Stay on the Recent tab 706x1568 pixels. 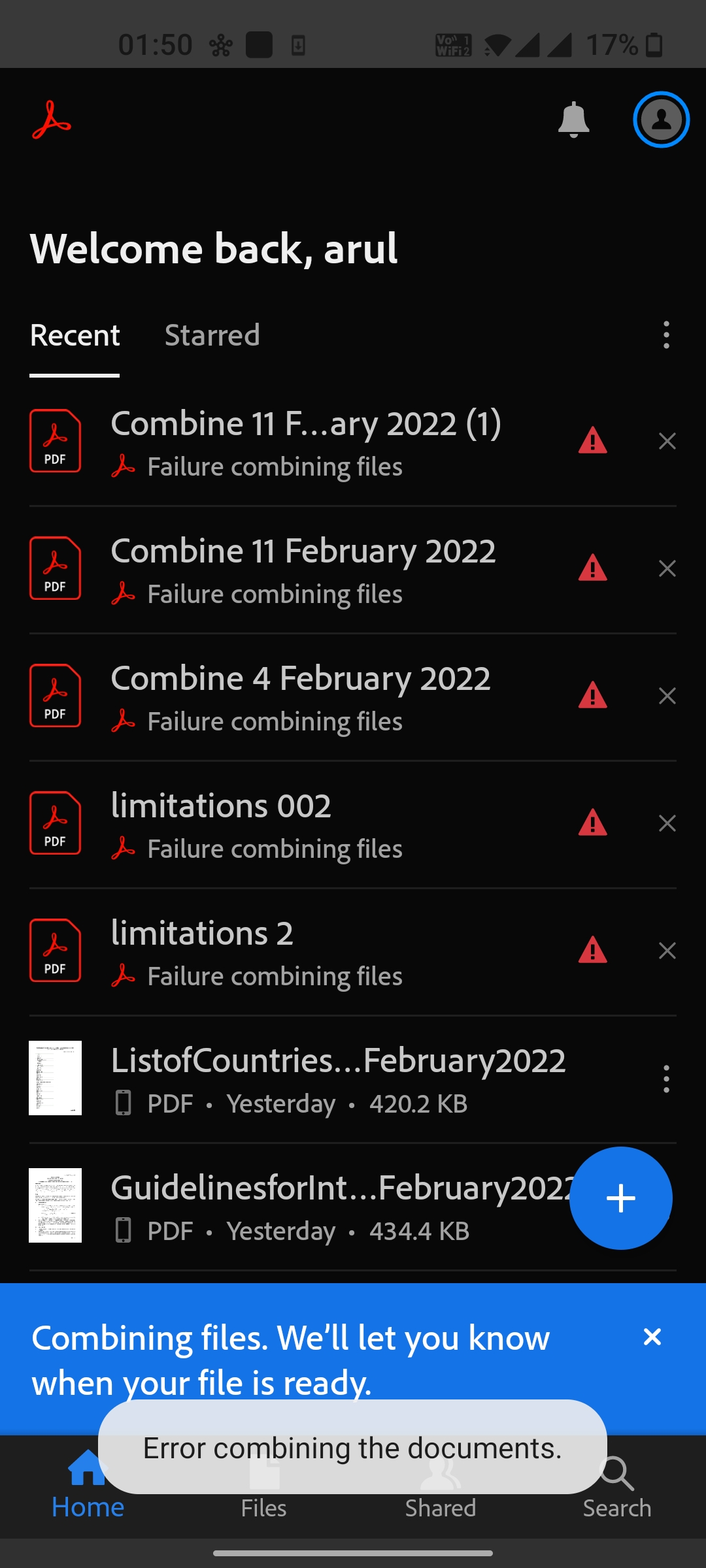(75, 335)
